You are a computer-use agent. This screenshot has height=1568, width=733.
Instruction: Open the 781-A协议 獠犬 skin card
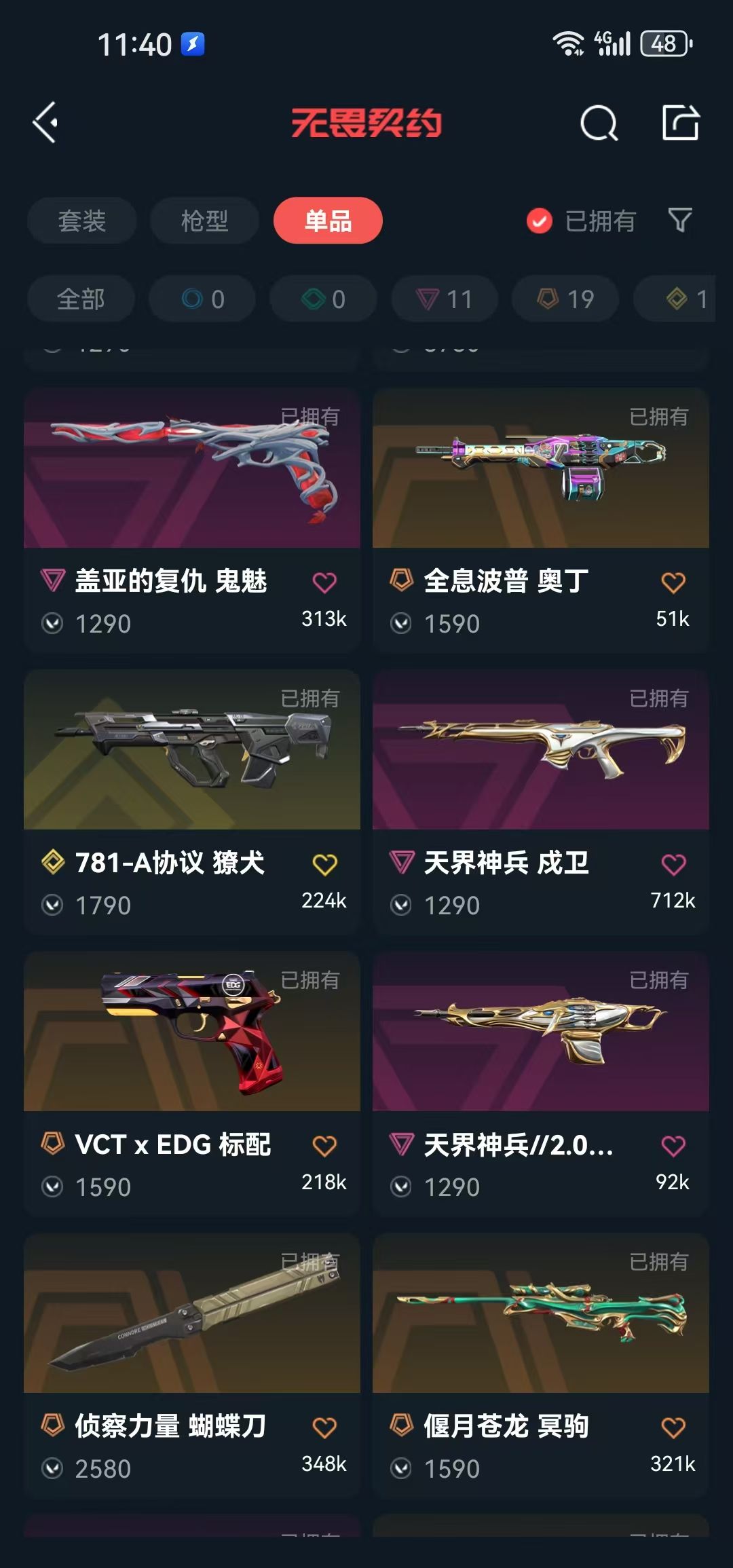click(192, 802)
